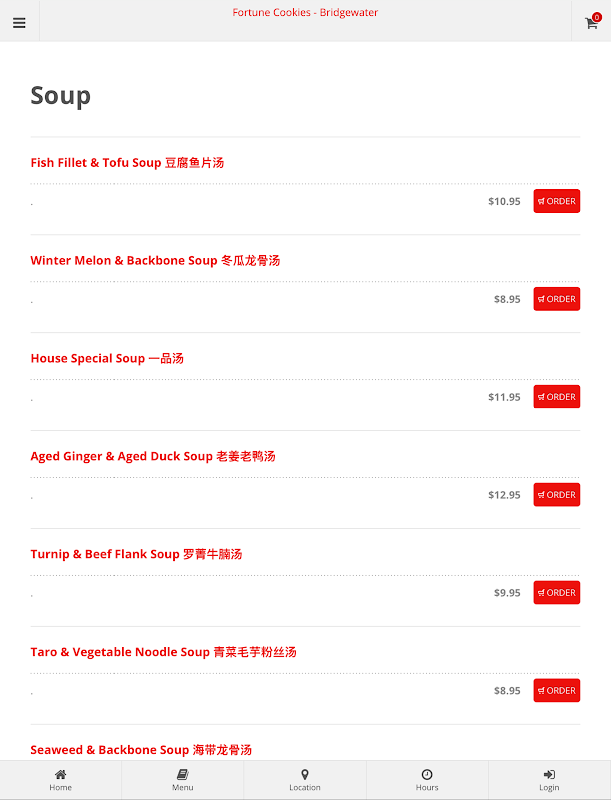This screenshot has height=800, width=611.
Task: Open Winter Melon & Backbone Soup item
Action: click(155, 261)
